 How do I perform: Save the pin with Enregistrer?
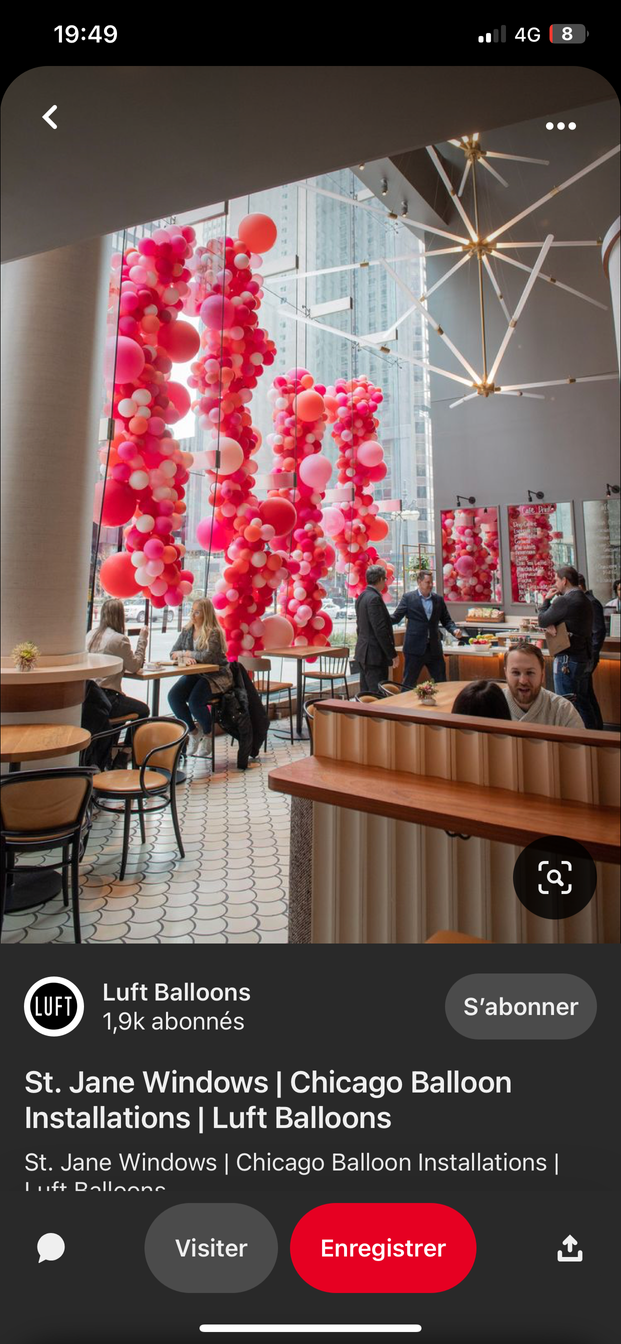[383, 1248]
